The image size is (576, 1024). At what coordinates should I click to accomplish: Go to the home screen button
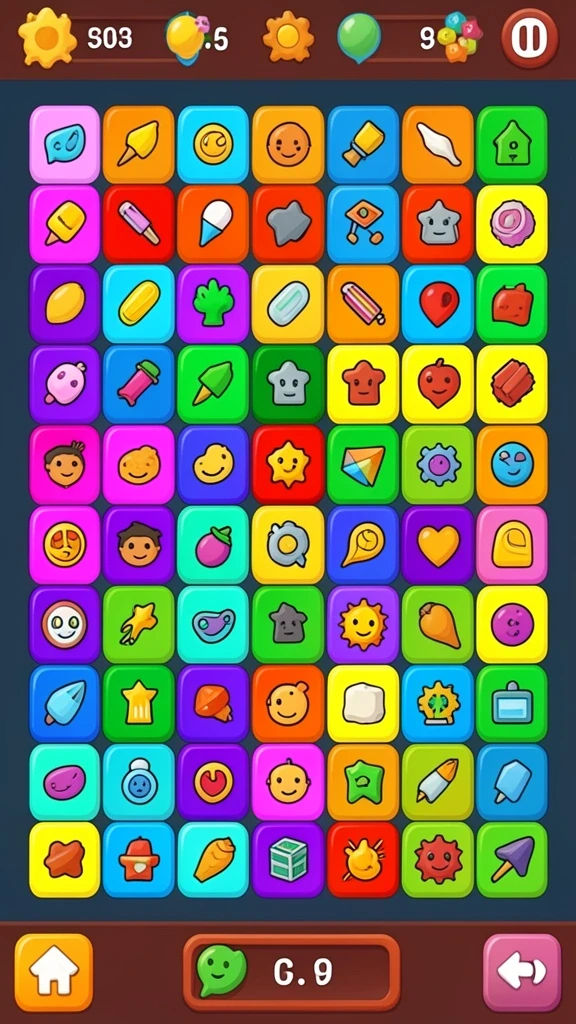click(54, 972)
